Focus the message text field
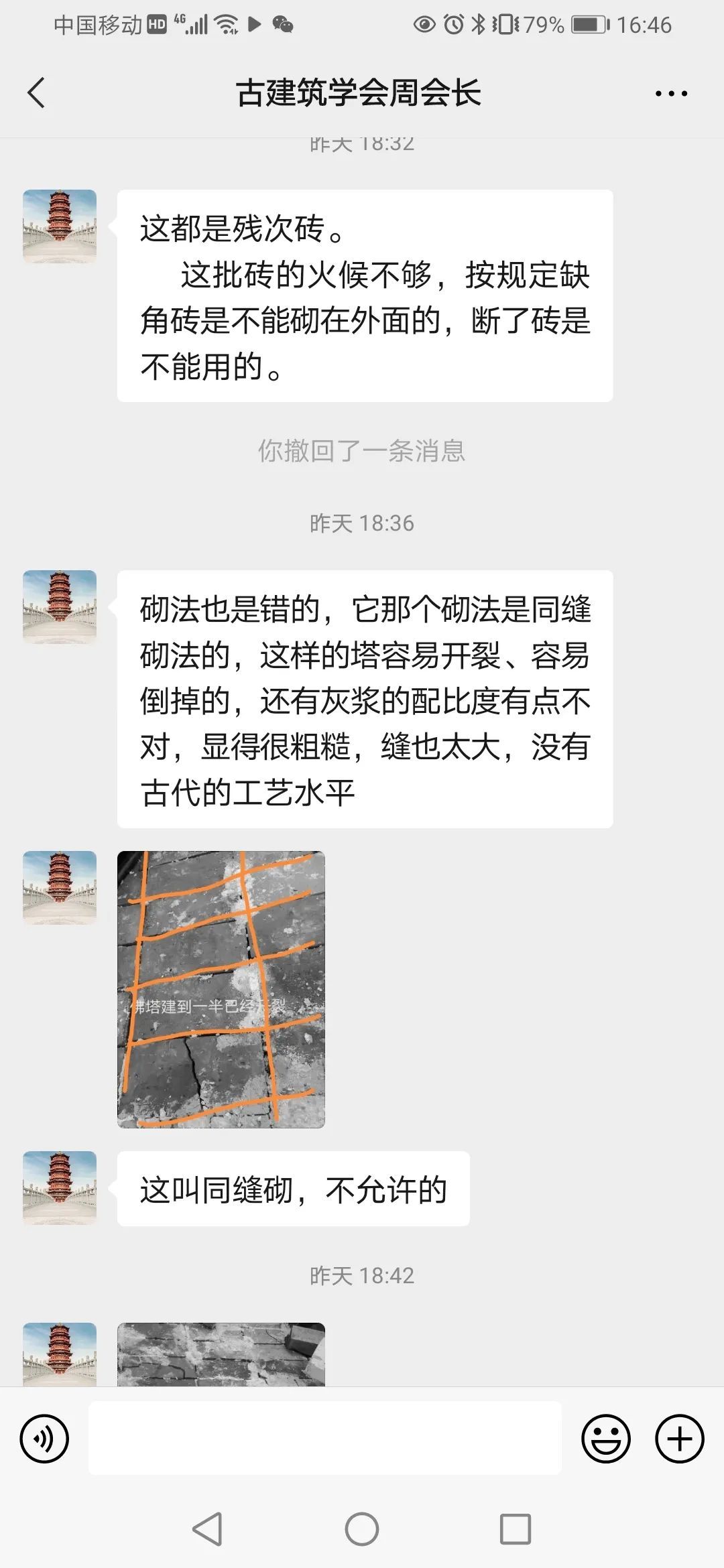 (x=325, y=1438)
